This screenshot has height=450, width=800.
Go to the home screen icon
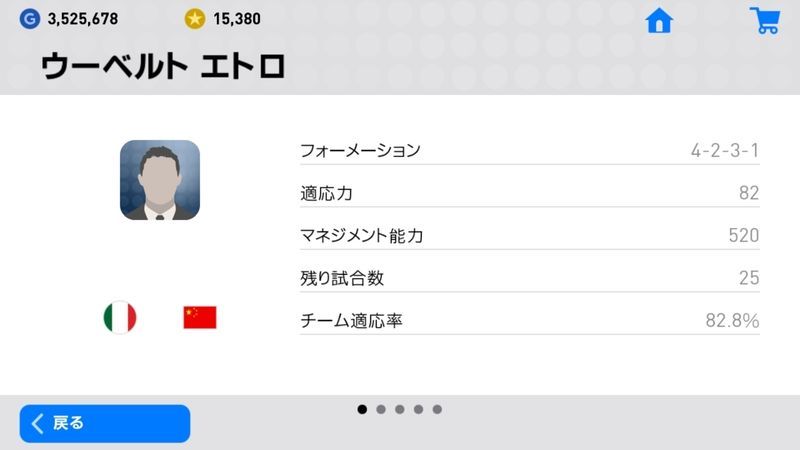pos(659,20)
